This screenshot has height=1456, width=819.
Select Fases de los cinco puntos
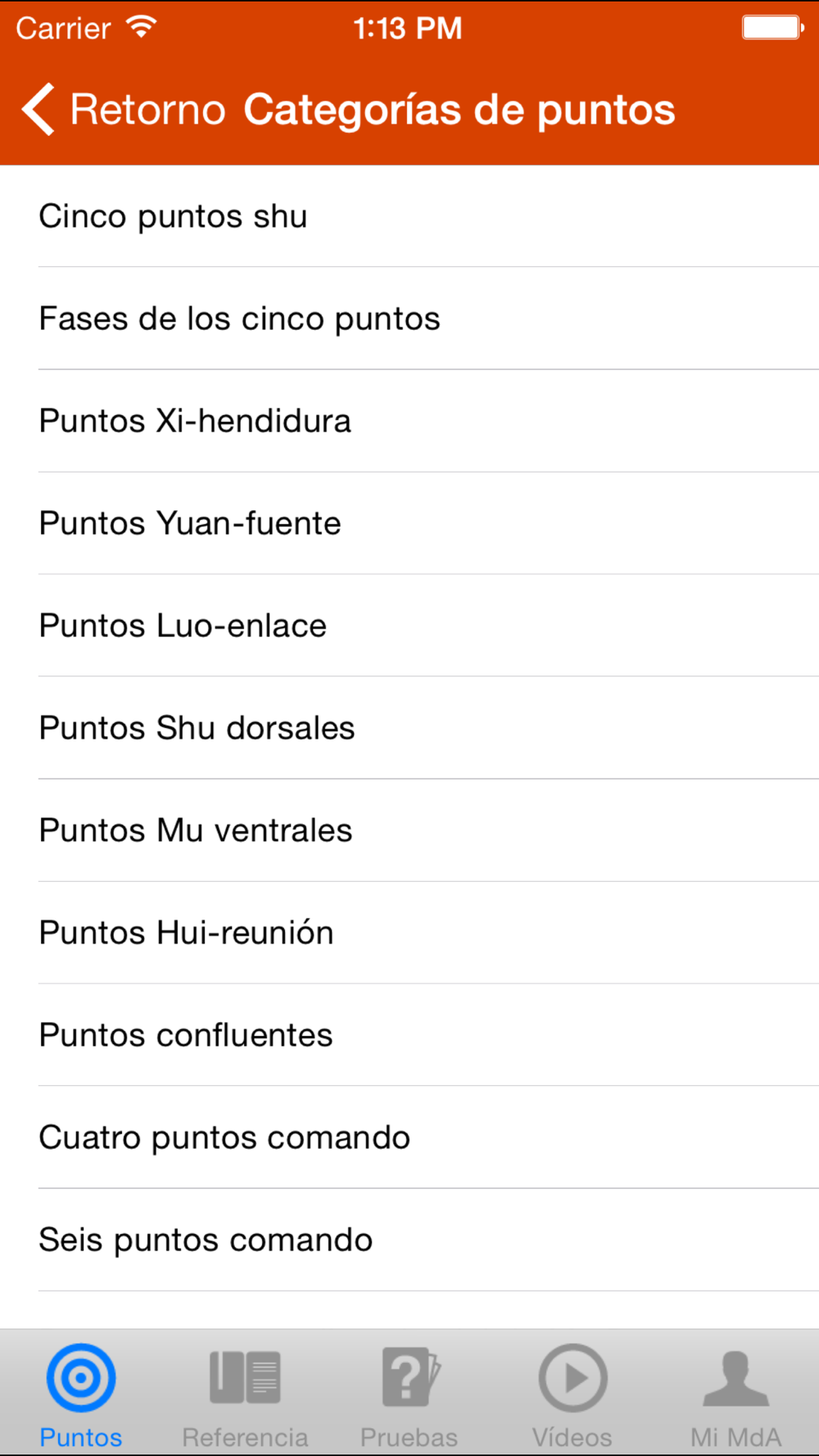(409, 319)
